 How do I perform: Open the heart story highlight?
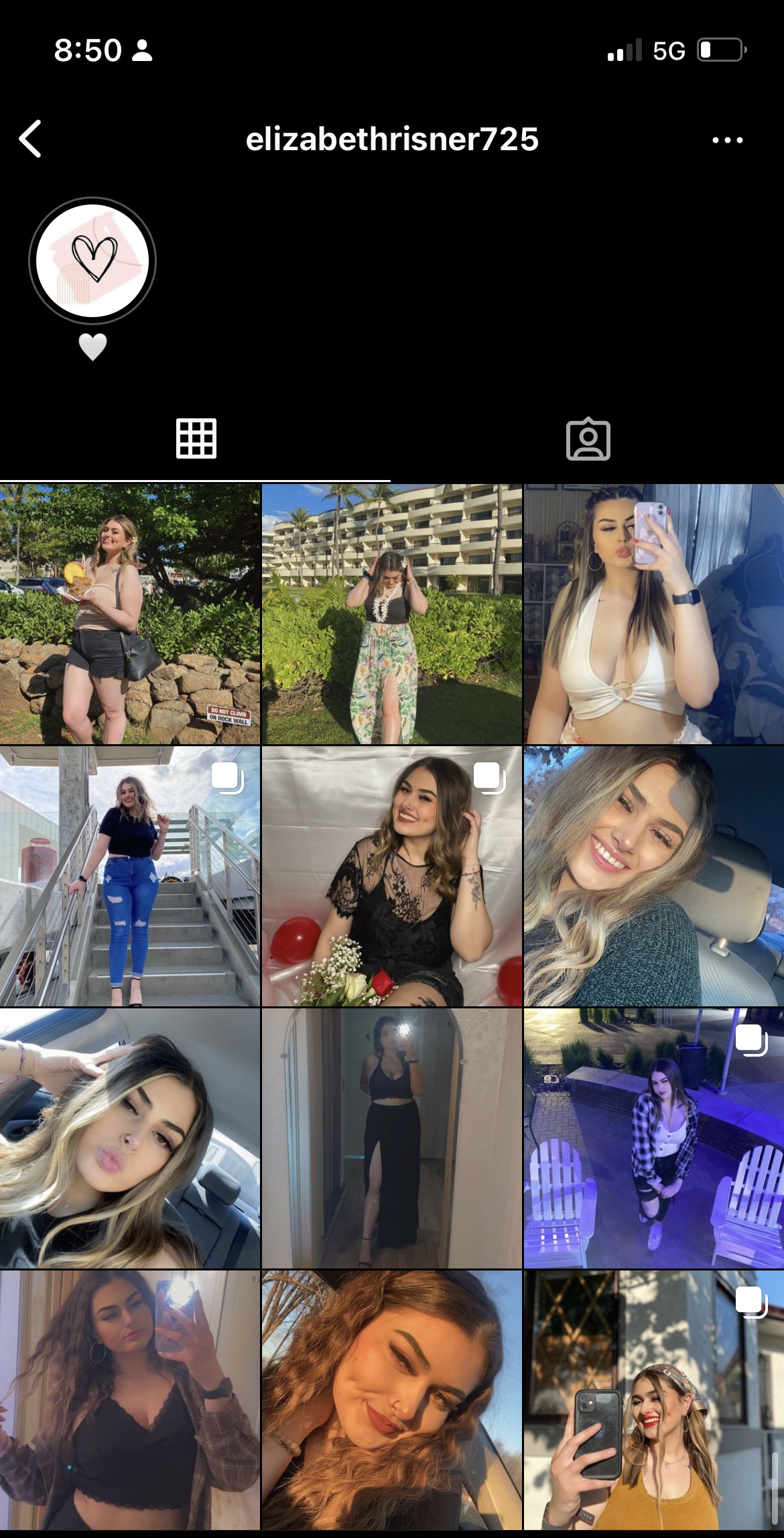pos(92,261)
